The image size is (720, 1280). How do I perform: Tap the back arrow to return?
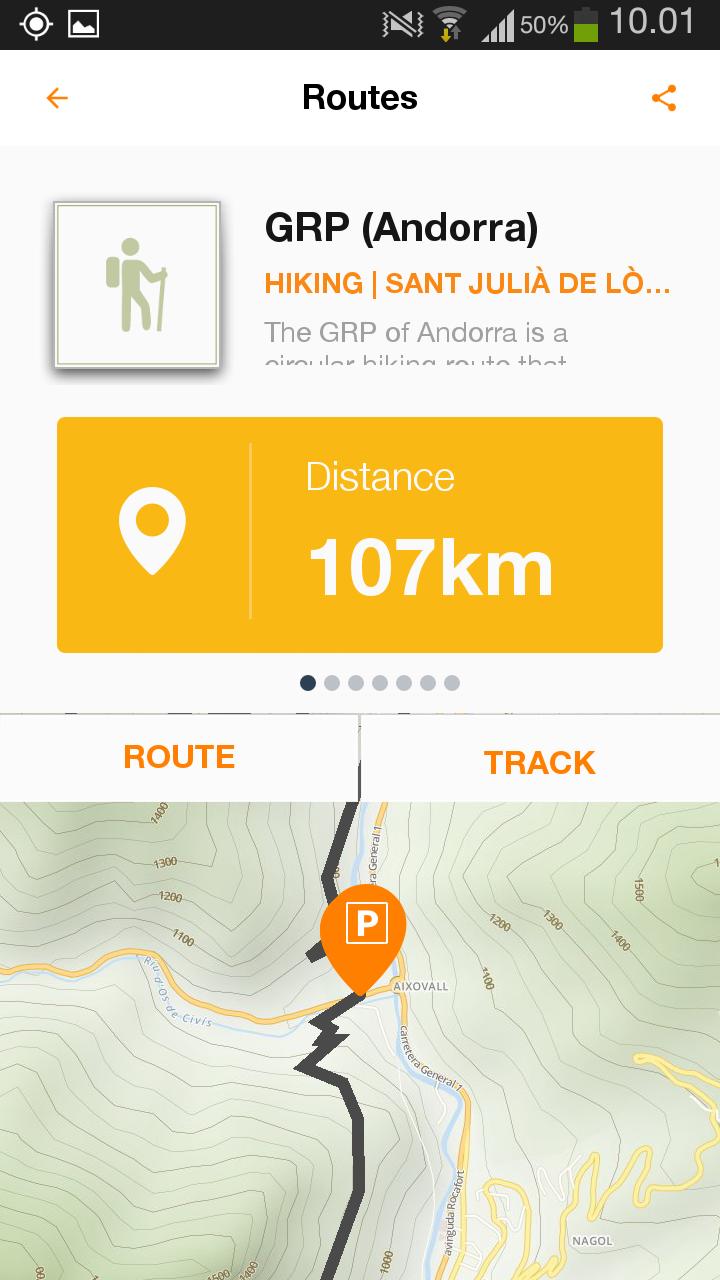pyautogui.click(x=57, y=97)
